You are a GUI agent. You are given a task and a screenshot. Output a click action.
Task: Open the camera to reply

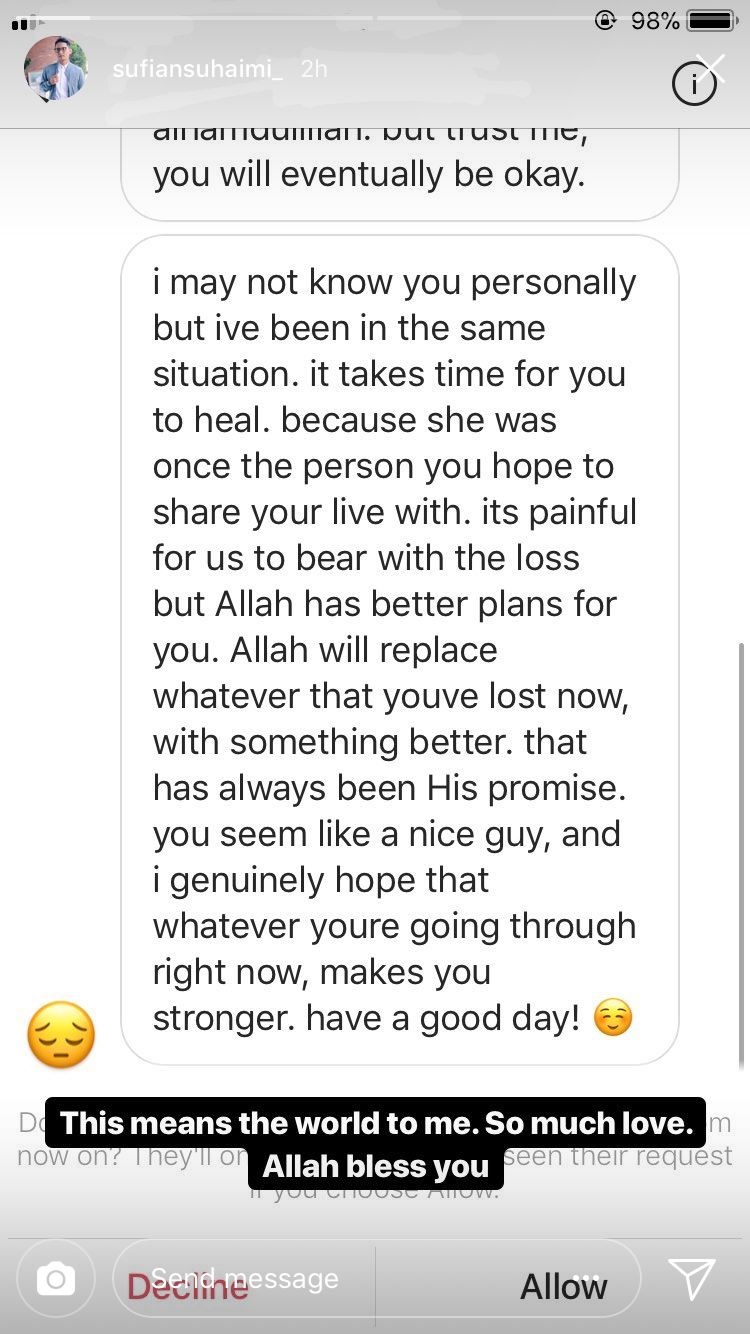click(x=56, y=1278)
